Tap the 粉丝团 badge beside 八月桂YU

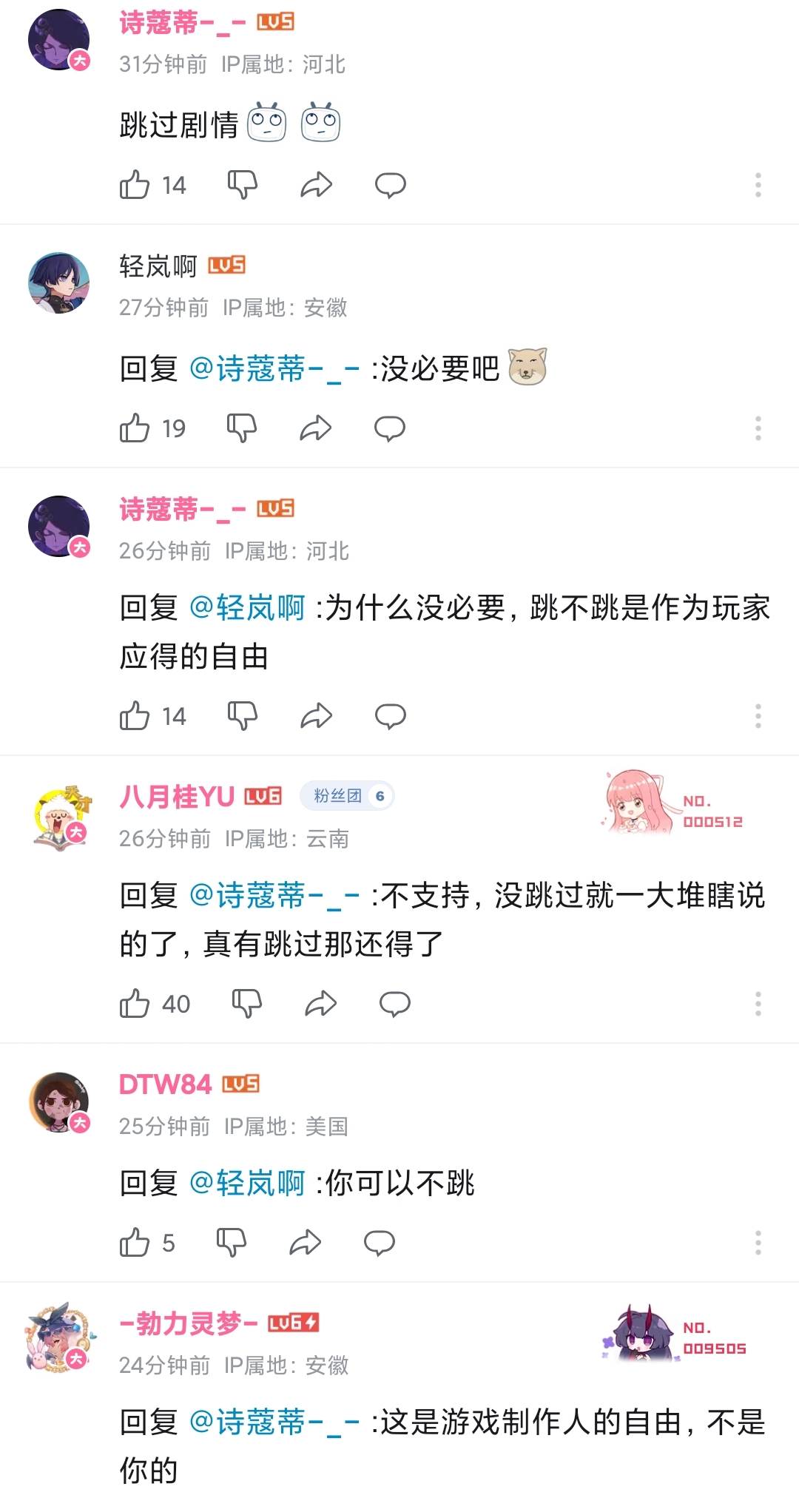click(x=346, y=796)
